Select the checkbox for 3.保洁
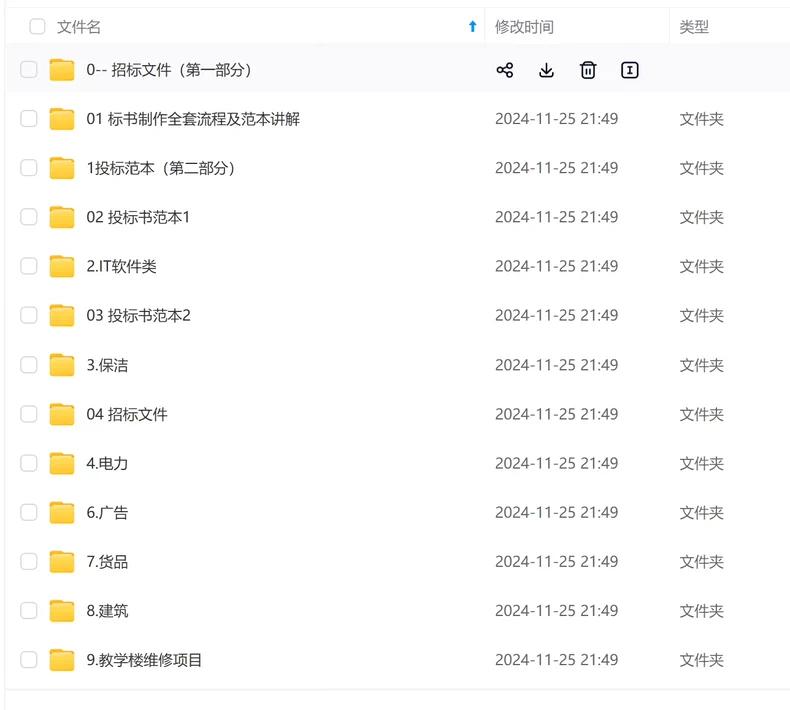This screenshot has width=790, height=710. click(29, 365)
